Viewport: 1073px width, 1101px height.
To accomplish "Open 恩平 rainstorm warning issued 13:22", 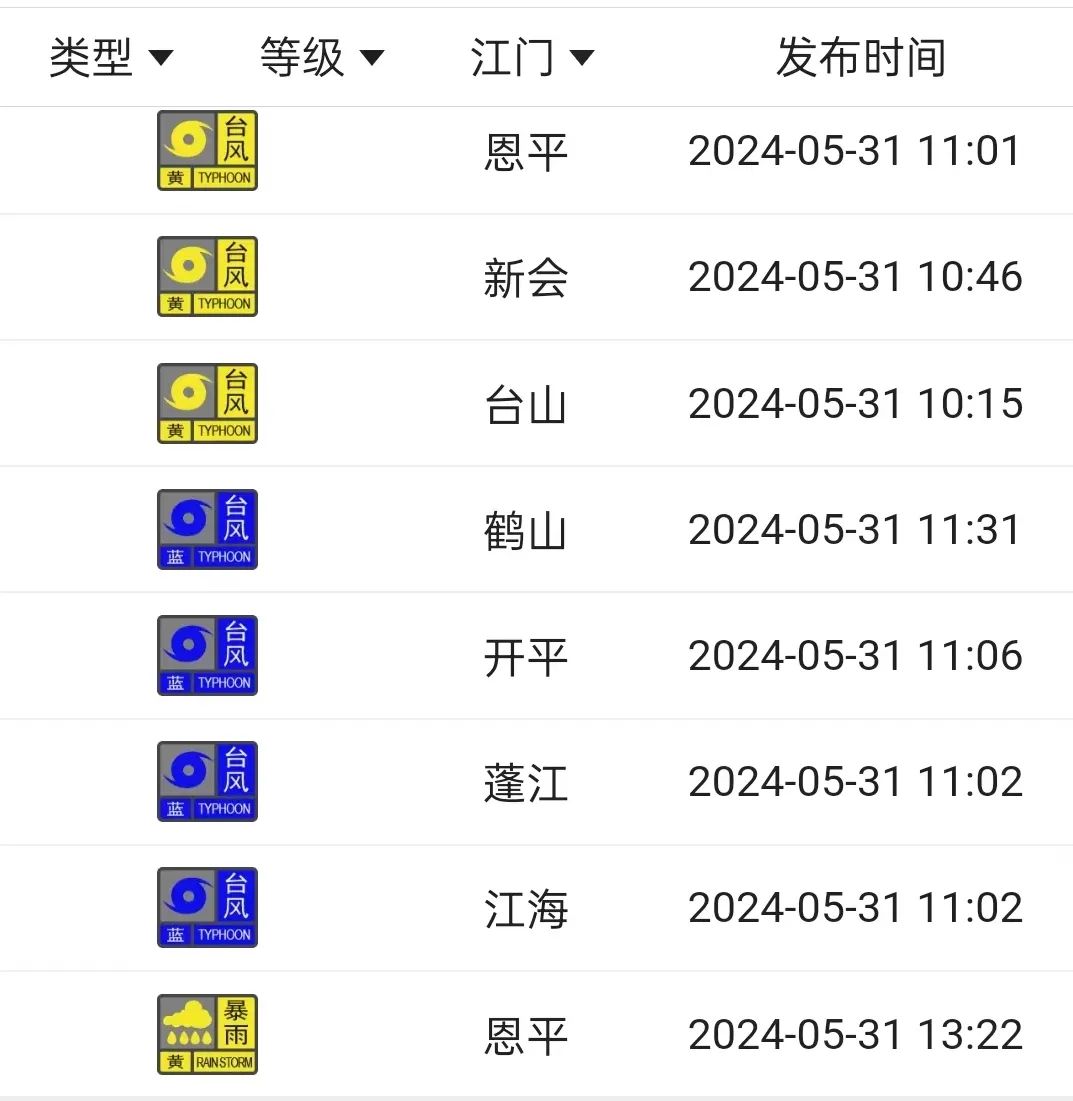I will click(x=526, y=1035).
